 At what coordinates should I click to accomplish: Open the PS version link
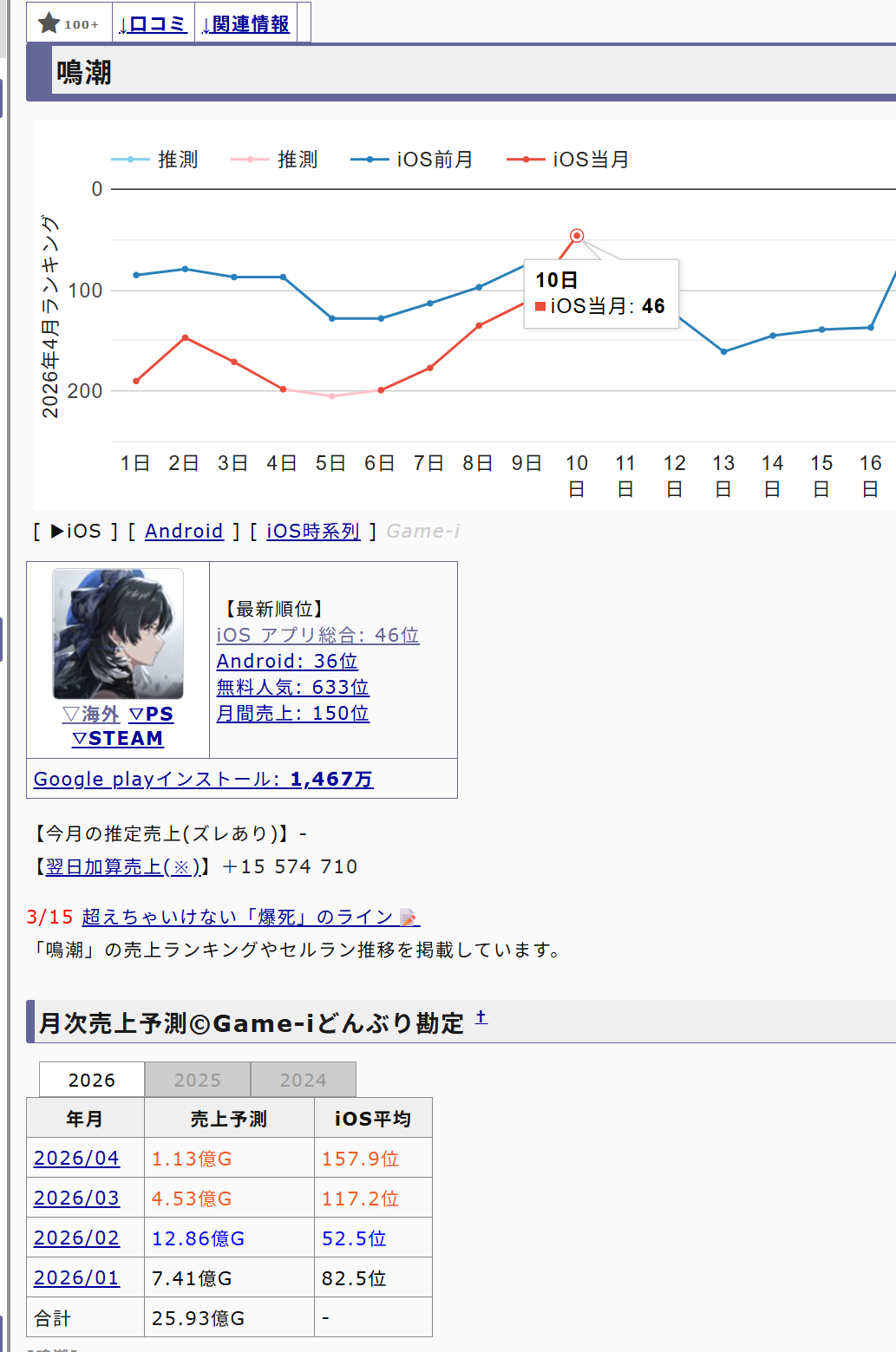(x=151, y=714)
